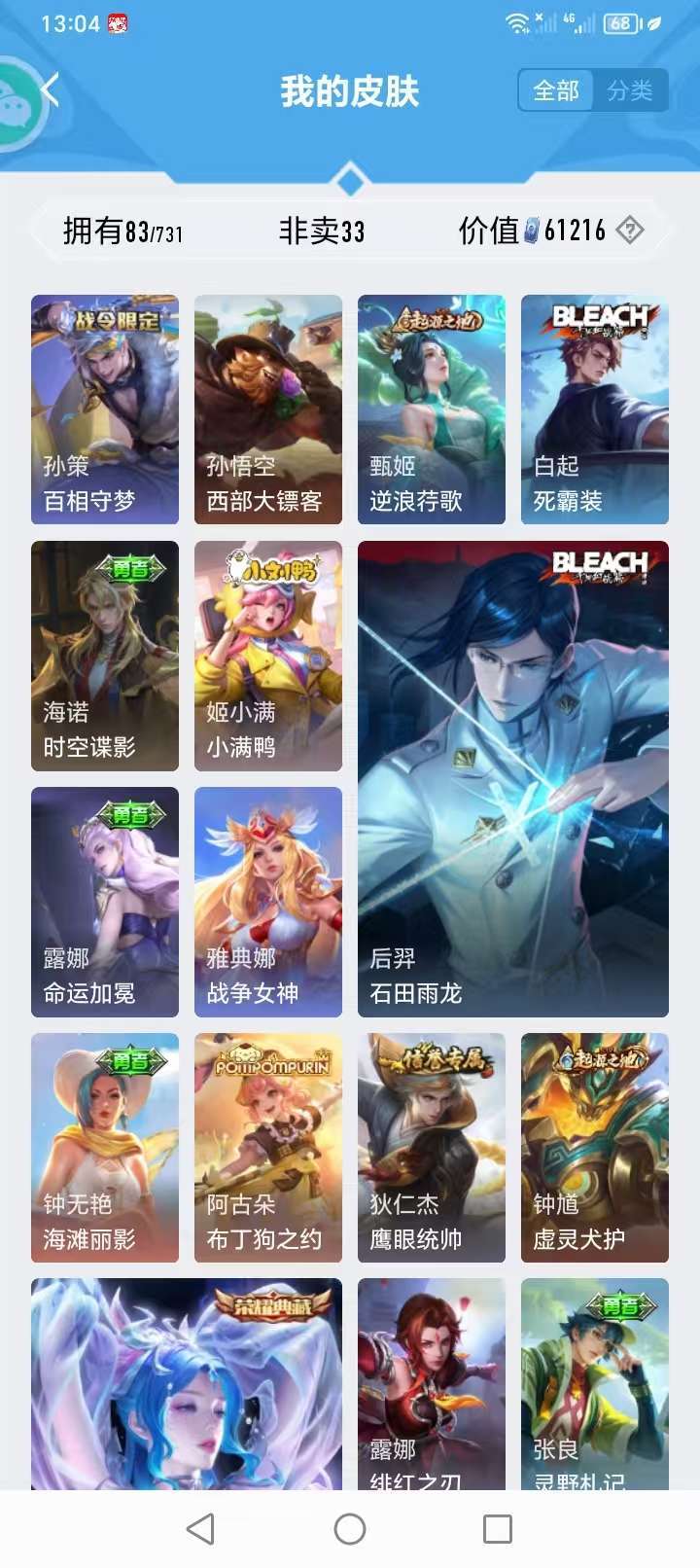Open 钟馗 虚灵犬护 skin card
This screenshot has width=700, height=1568.
coord(595,1148)
